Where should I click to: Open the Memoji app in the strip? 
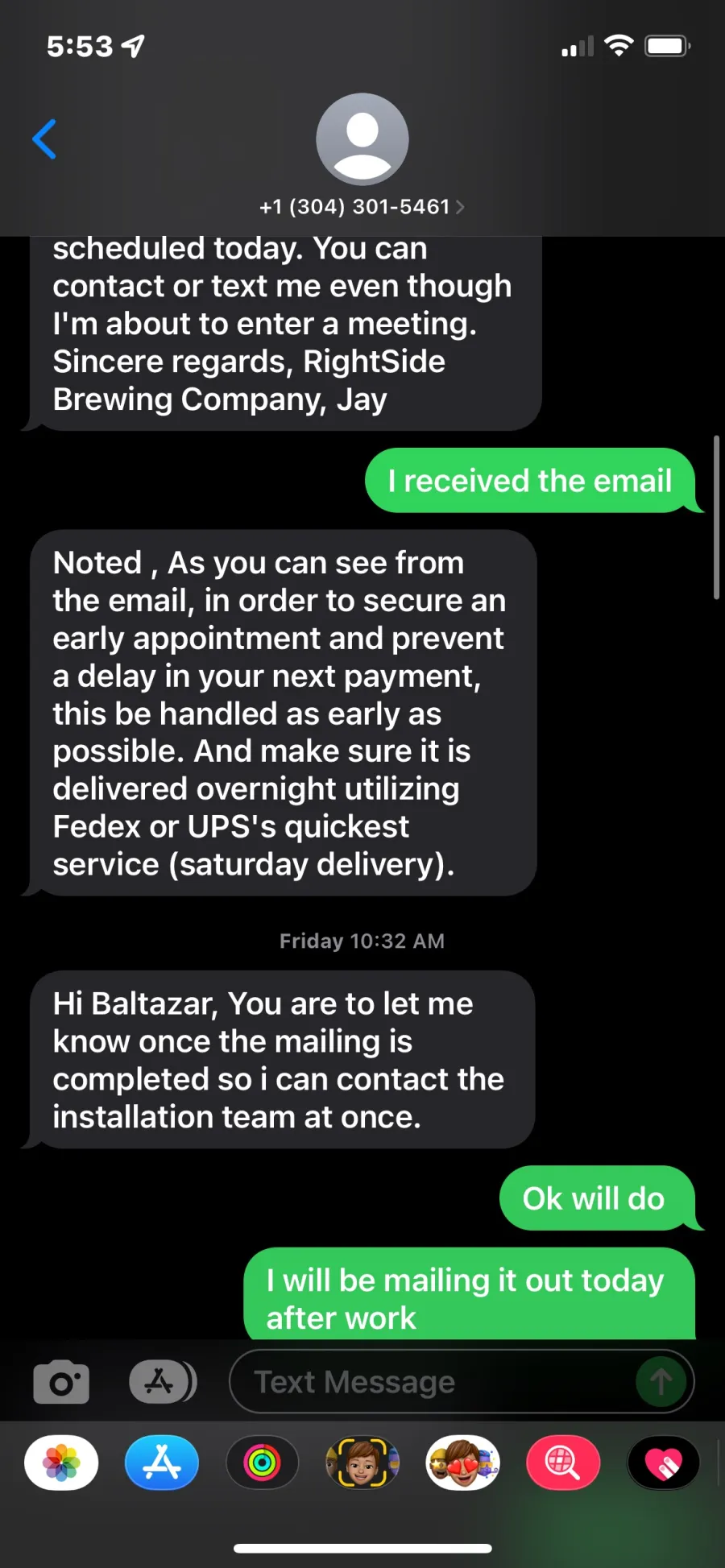pyautogui.click(x=362, y=1463)
